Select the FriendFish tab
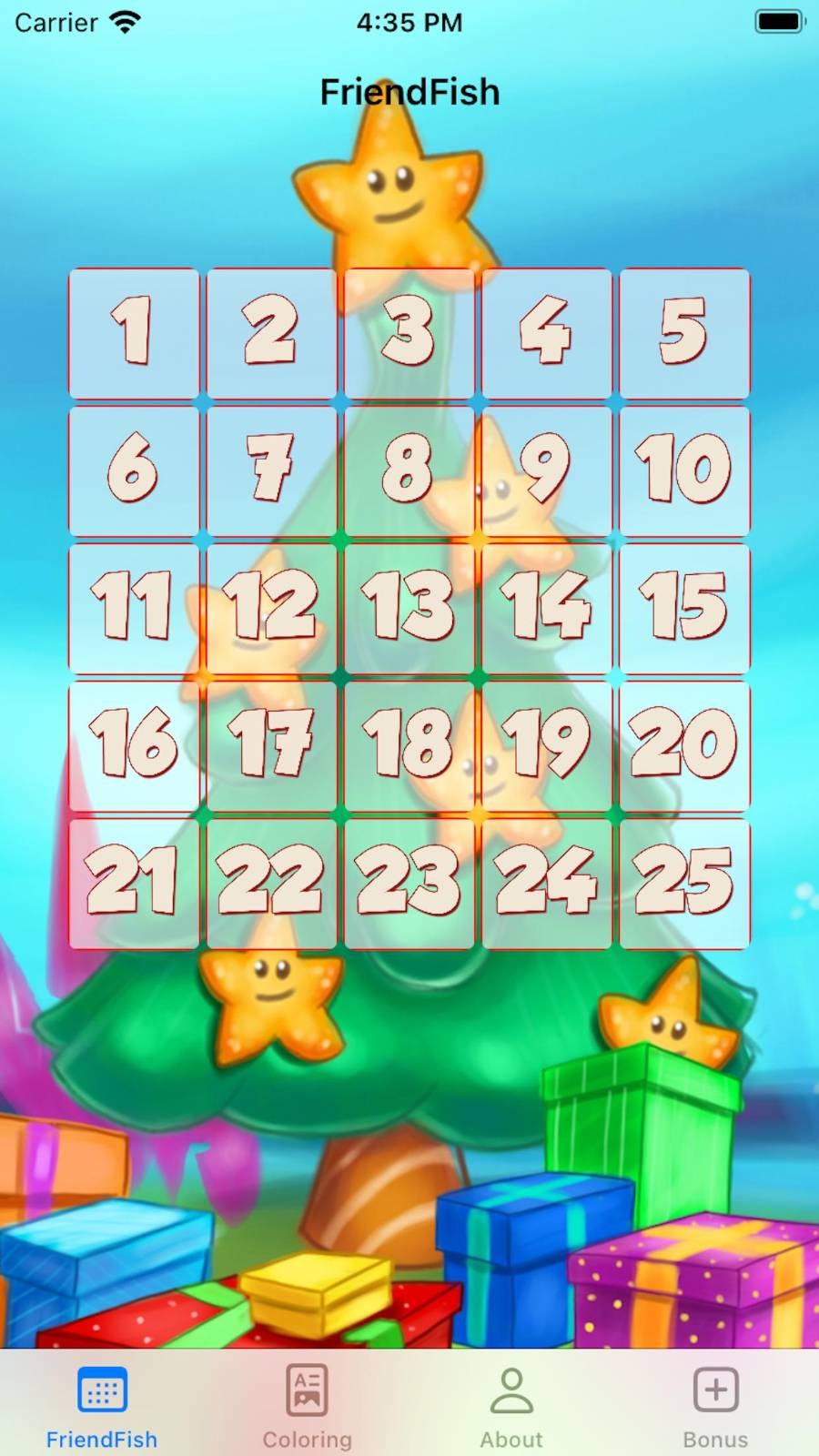This screenshot has width=819, height=1456. pyautogui.click(x=102, y=1405)
